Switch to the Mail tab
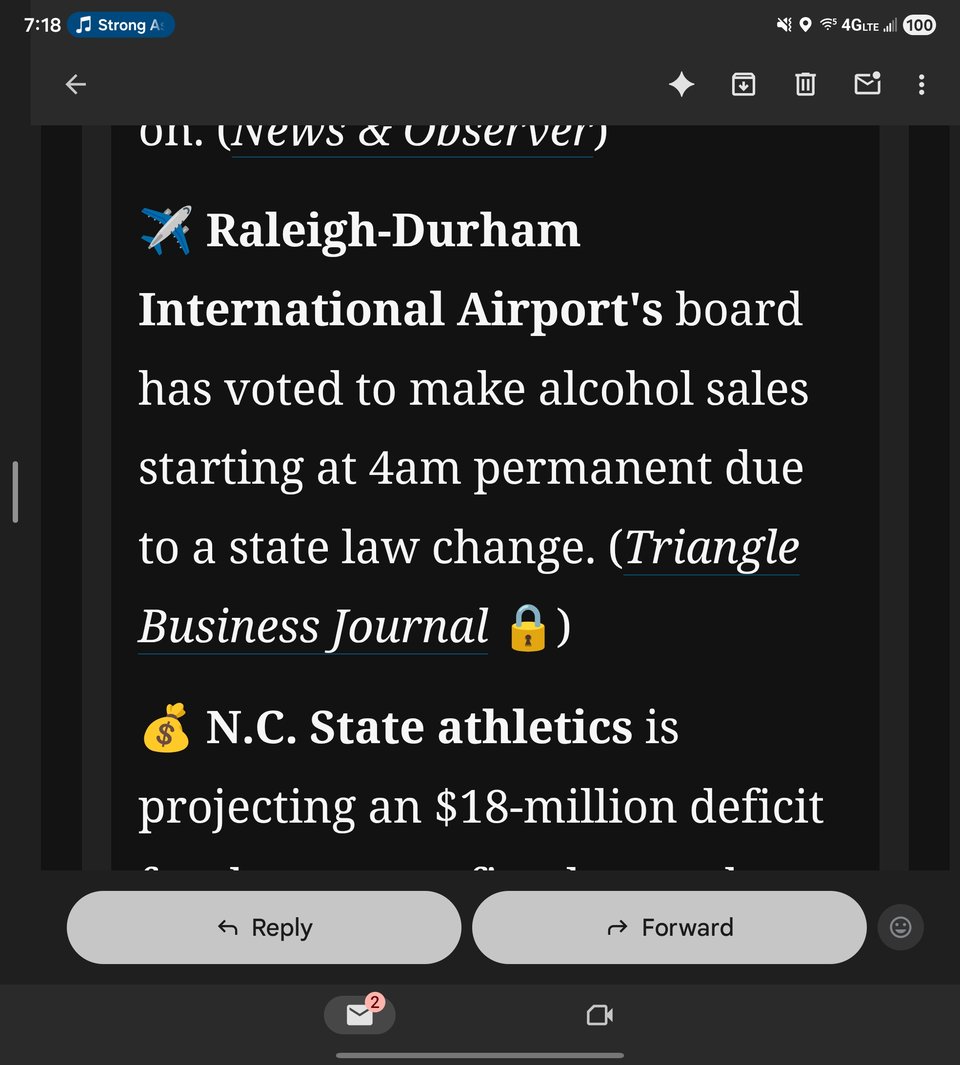Viewport: 960px width, 1065px height. coord(359,1015)
